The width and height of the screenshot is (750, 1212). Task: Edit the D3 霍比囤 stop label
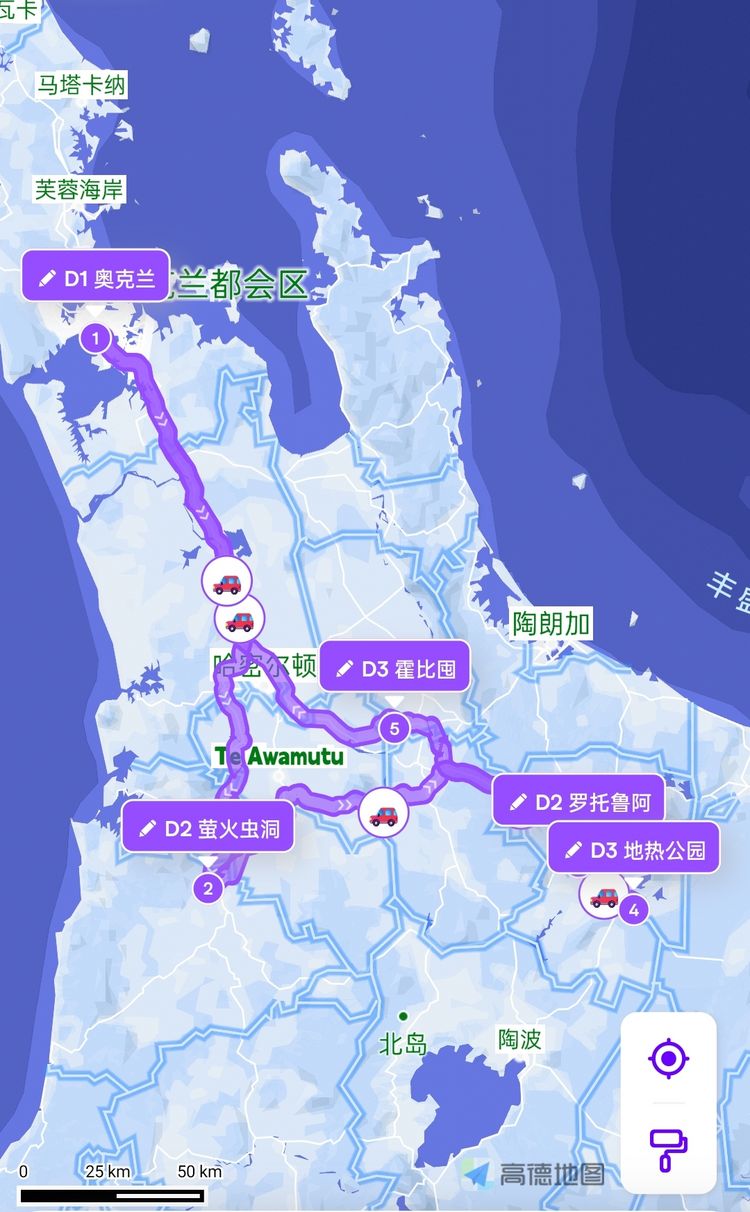pyautogui.click(x=395, y=669)
